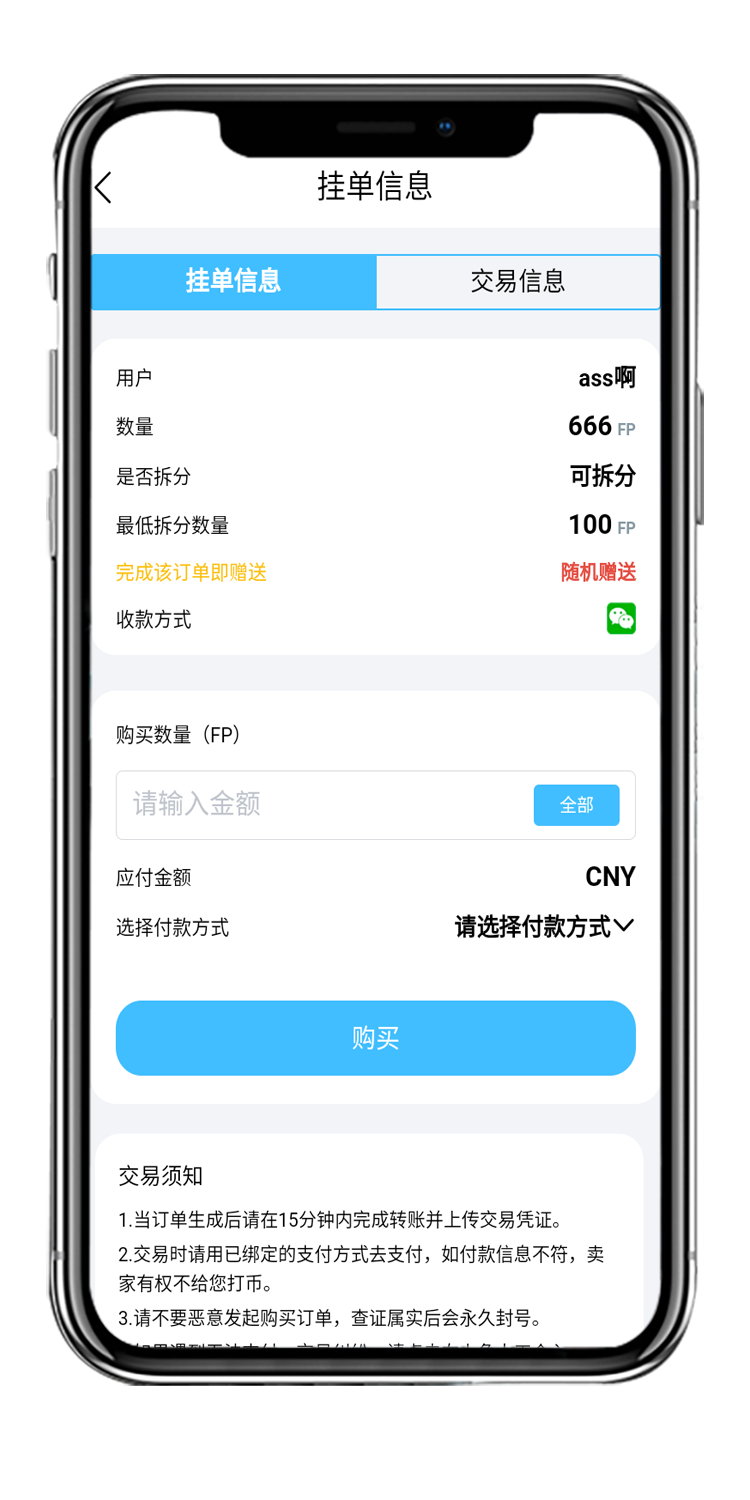Tap the 全部 button to buy all

[x=576, y=805]
